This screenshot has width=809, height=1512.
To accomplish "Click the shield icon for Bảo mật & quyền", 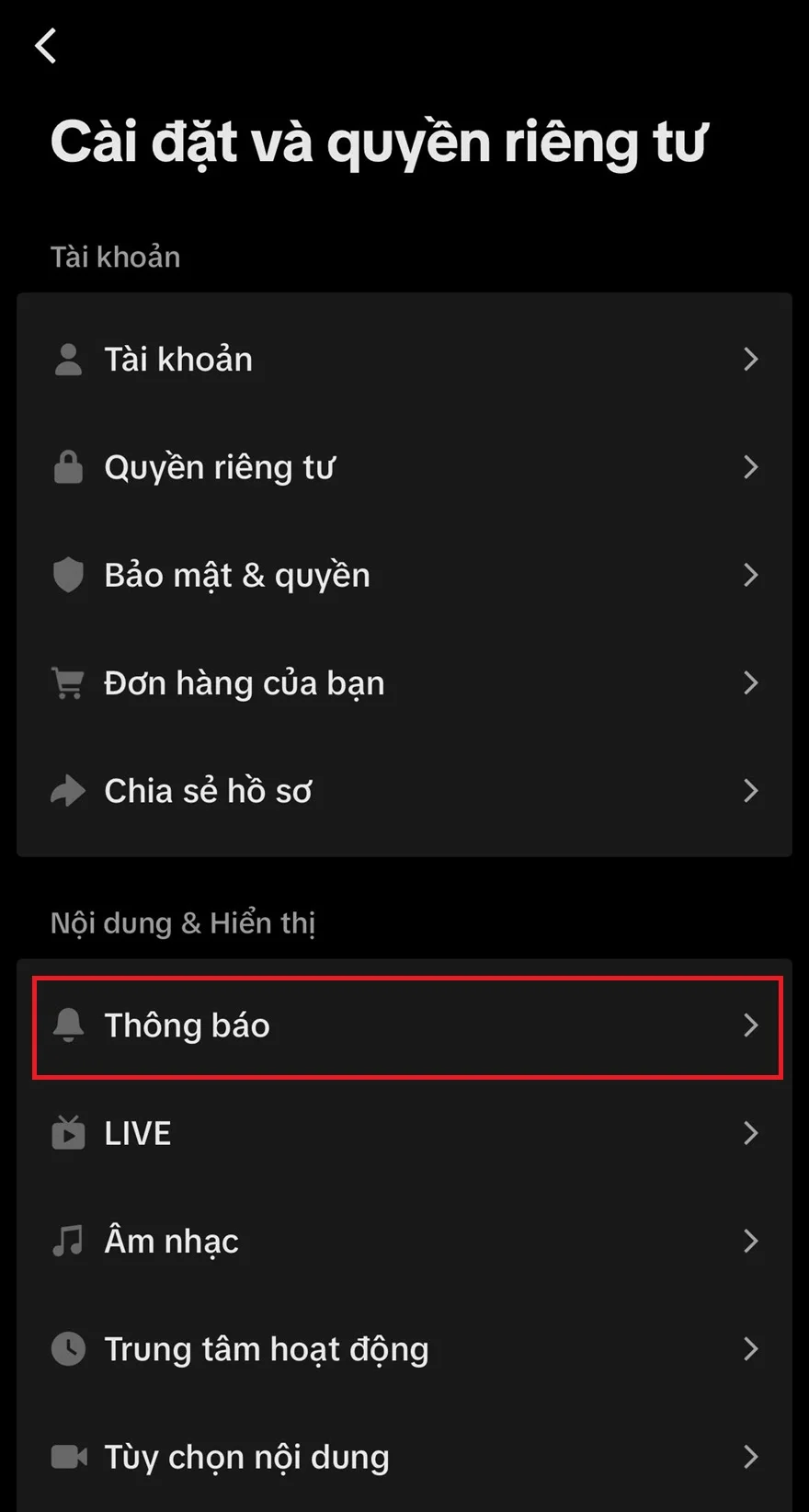I will click(66, 574).
